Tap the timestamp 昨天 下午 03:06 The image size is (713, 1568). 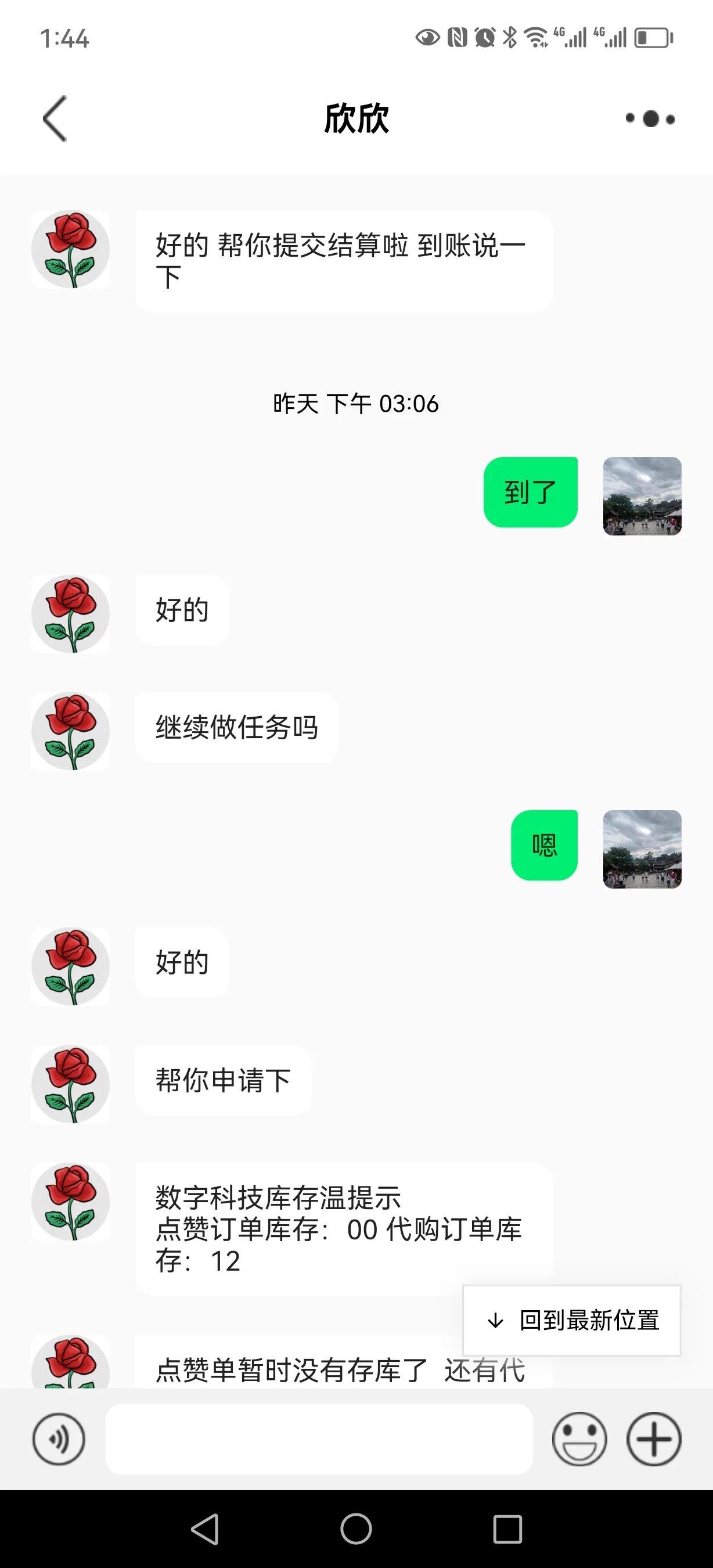[x=356, y=404]
